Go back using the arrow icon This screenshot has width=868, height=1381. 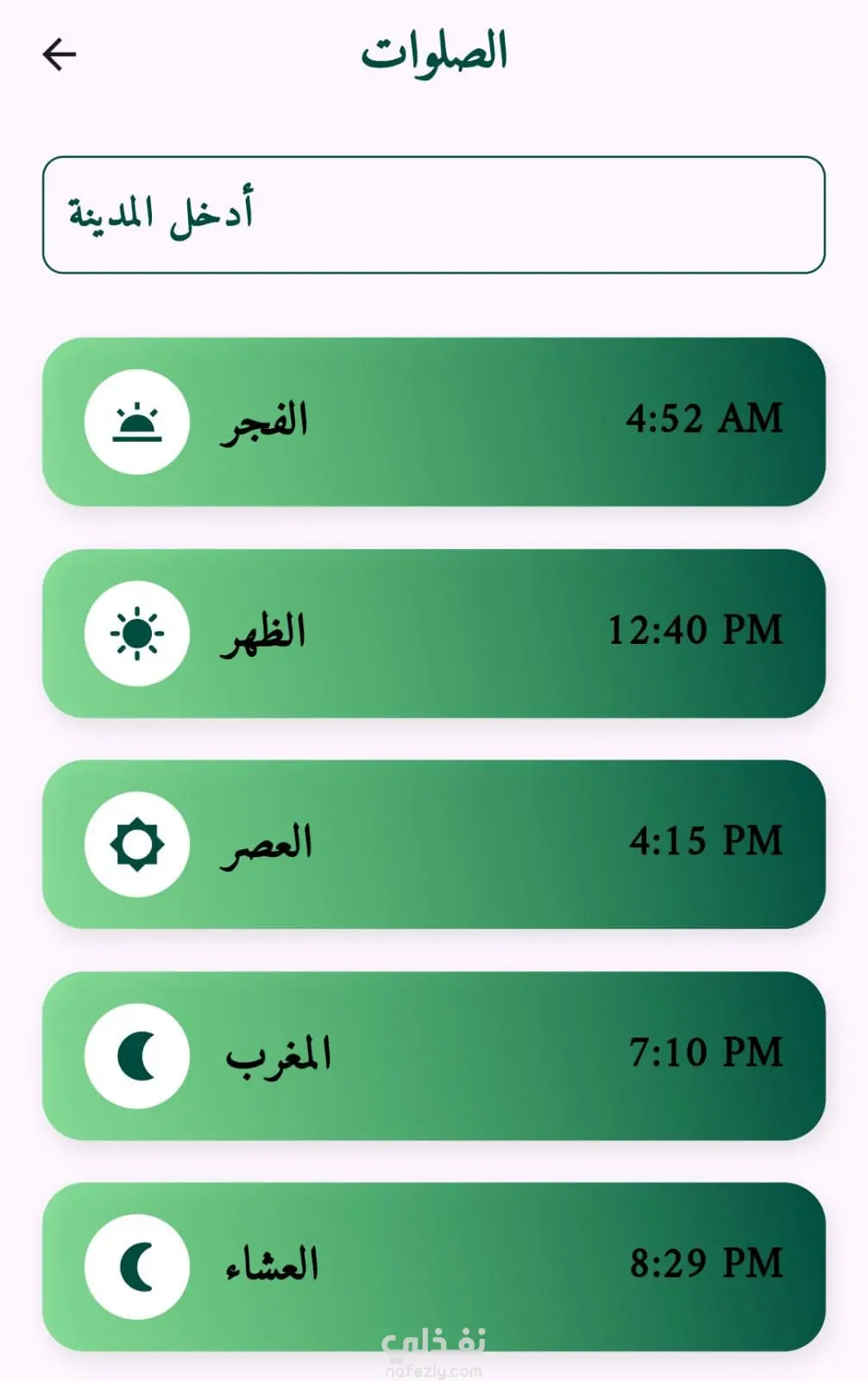[x=60, y=54]
